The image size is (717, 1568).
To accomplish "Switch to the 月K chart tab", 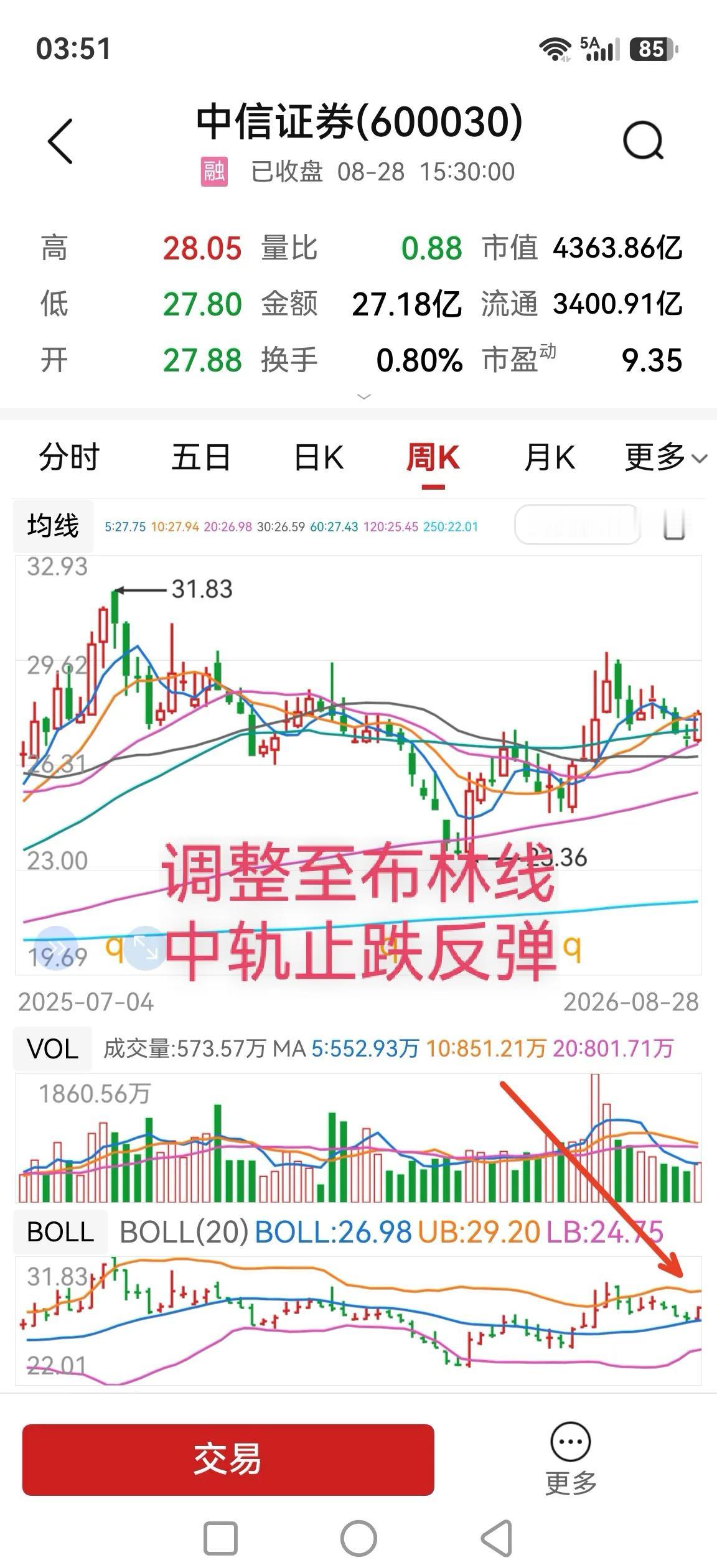I will pos(549,457).
